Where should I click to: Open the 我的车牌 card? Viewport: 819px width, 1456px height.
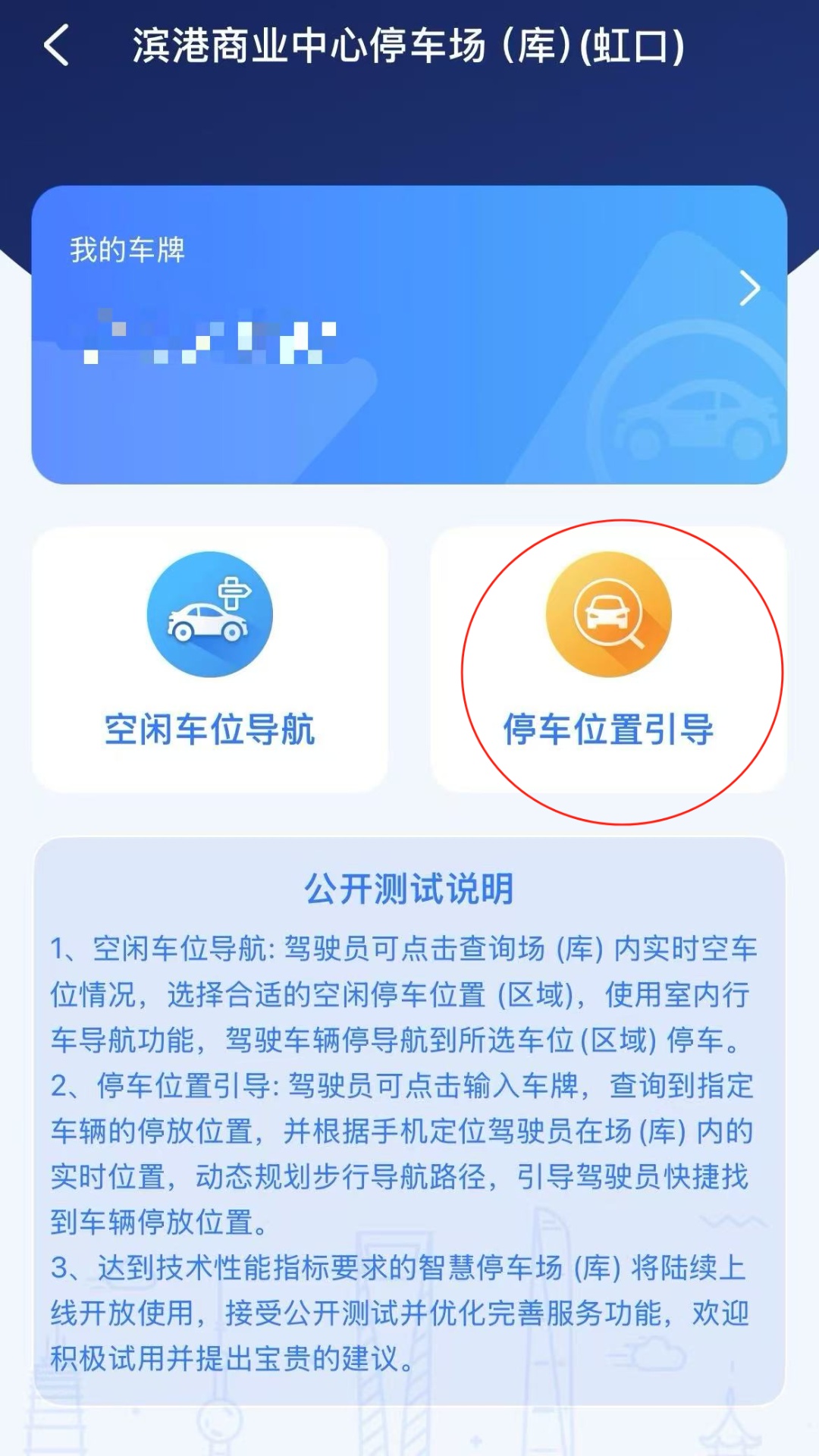click(x=409, y=334)
